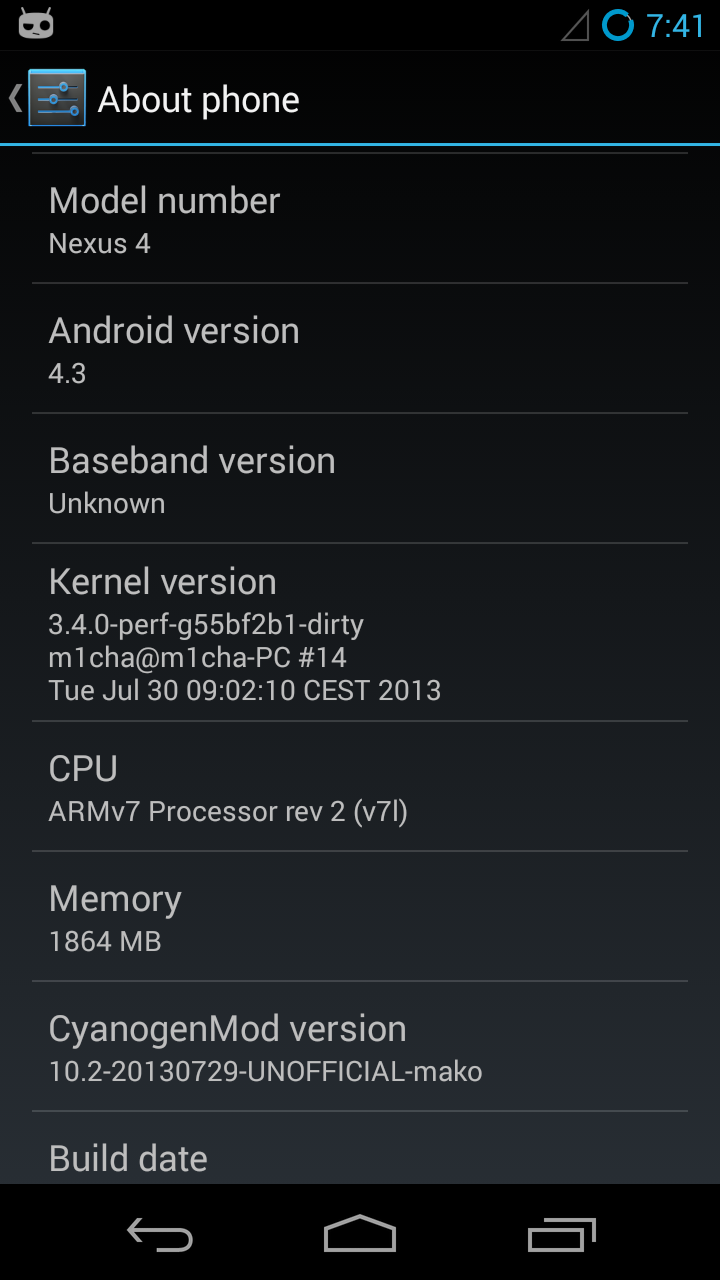Go back using the About phone header icon
The width and height of the screenshot is (720, 1280).
pos(48,98)
